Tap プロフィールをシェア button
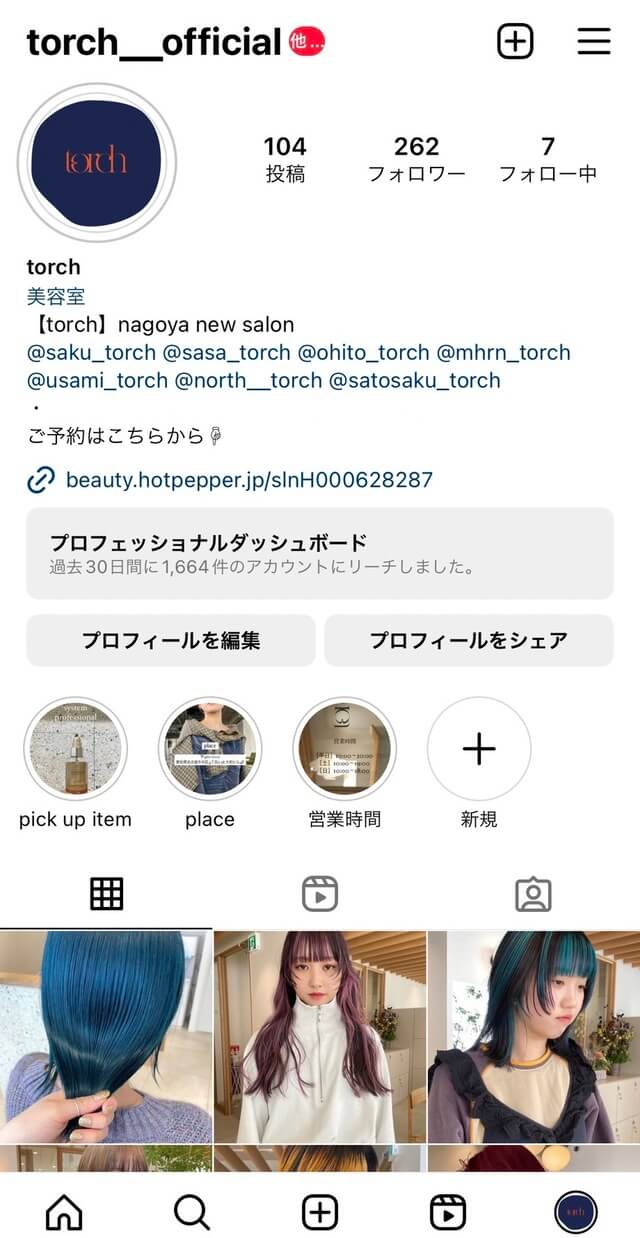This screenshot has height=1238, width=640. 468,640
